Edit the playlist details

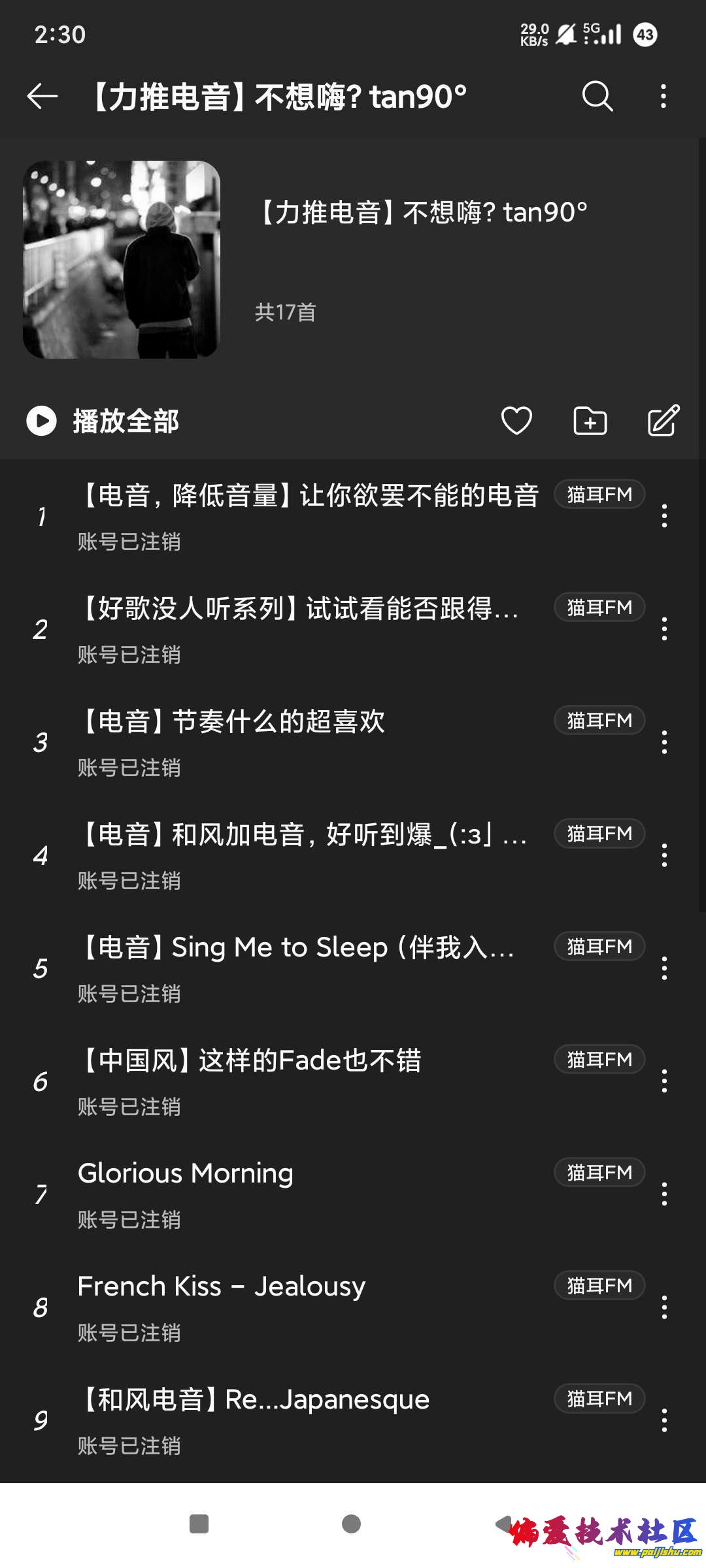pos(663,421)
